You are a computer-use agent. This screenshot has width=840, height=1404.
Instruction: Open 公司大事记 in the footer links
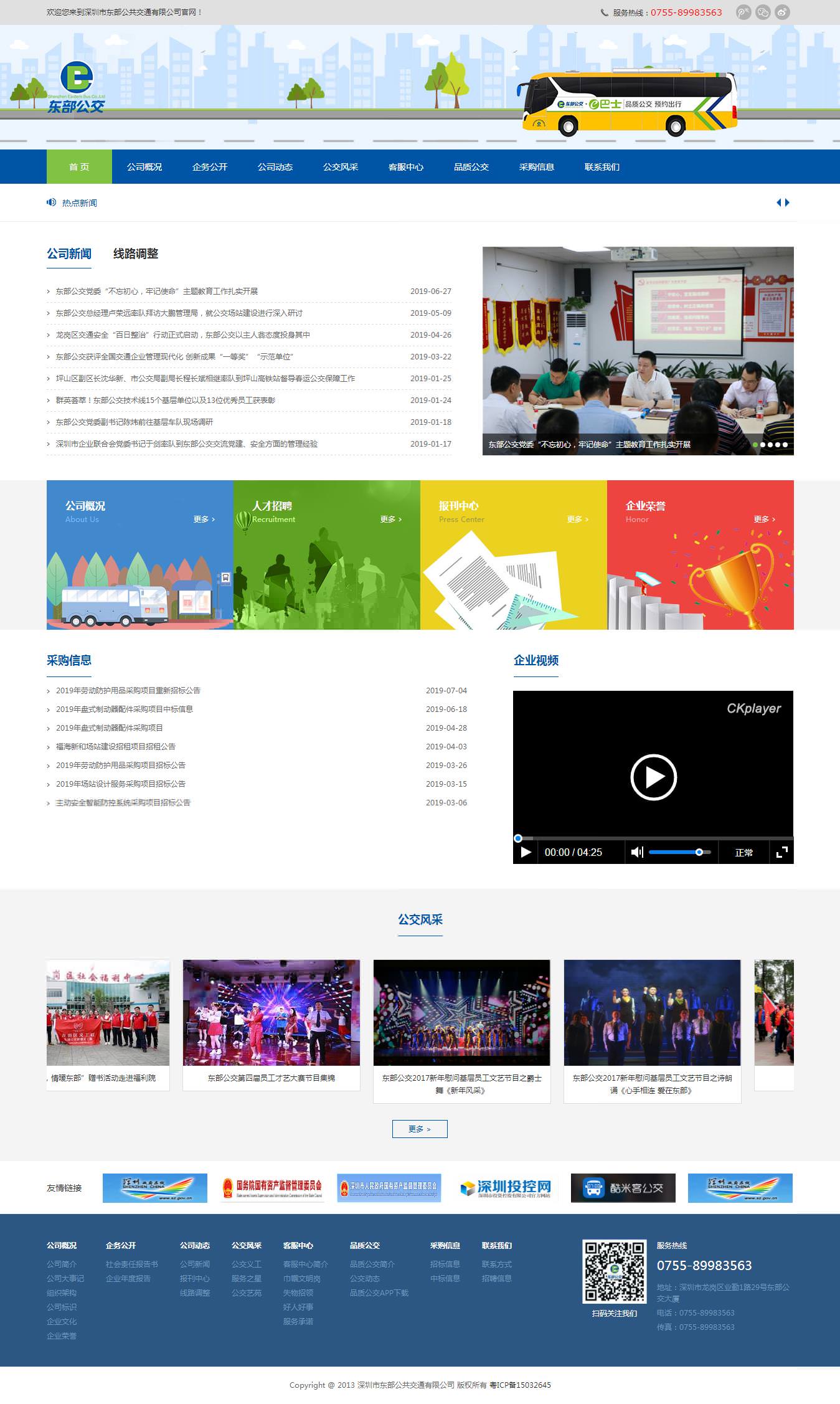[65, 1278]
